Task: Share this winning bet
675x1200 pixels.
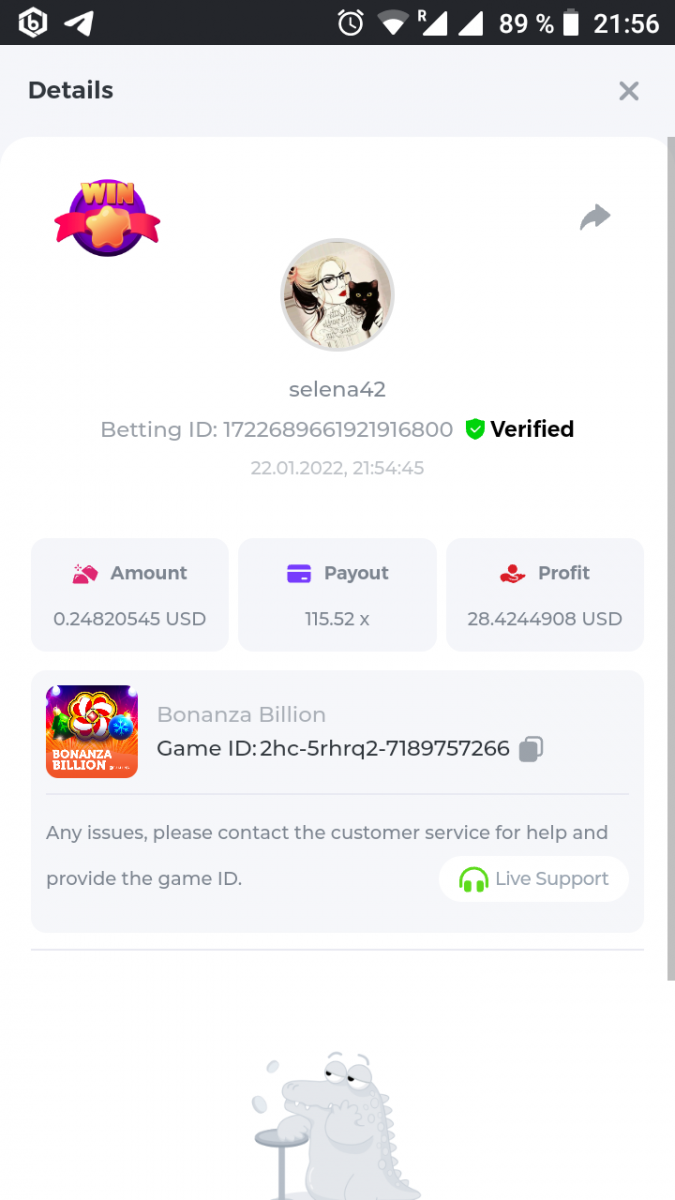Action: tap(595, 217)
